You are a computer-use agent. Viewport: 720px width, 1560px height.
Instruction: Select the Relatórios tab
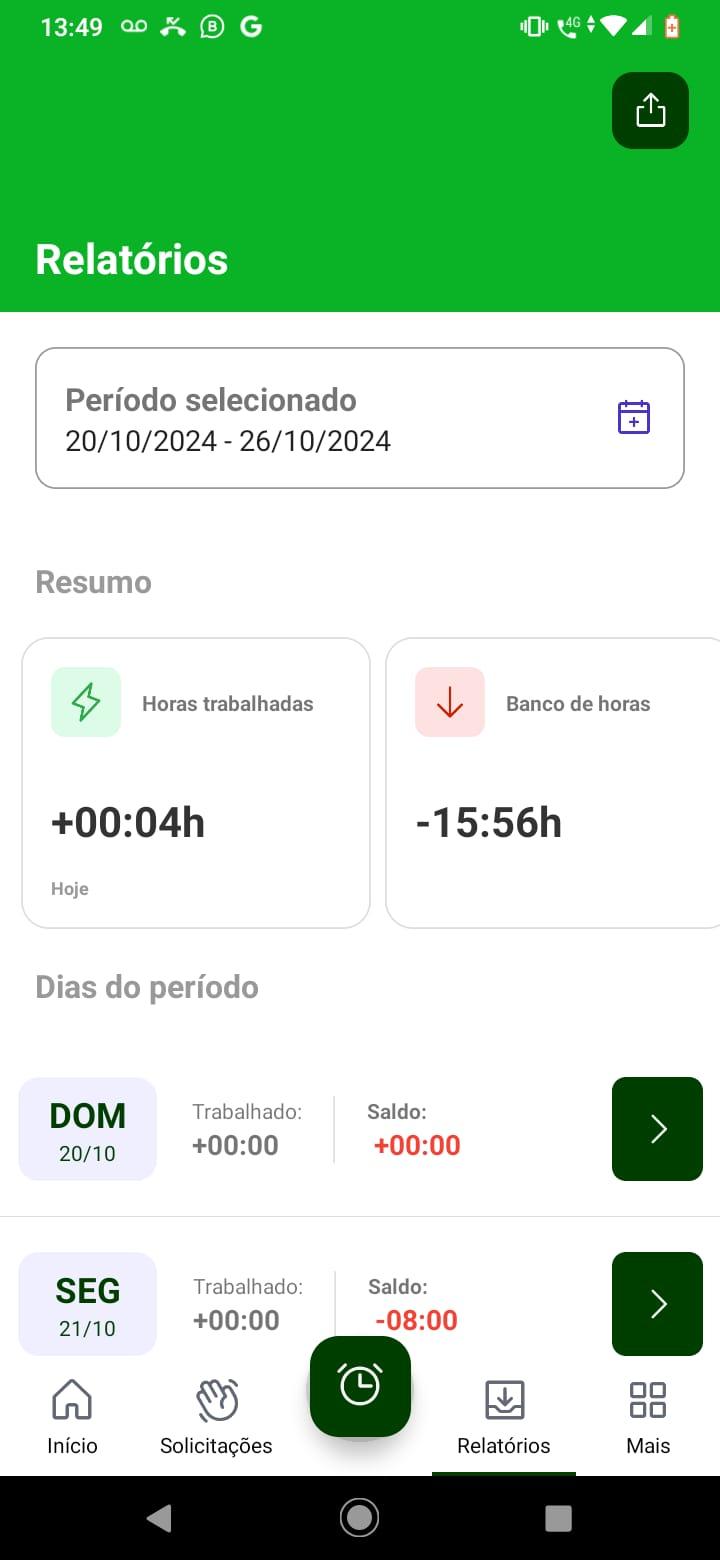click(504, 1417)
